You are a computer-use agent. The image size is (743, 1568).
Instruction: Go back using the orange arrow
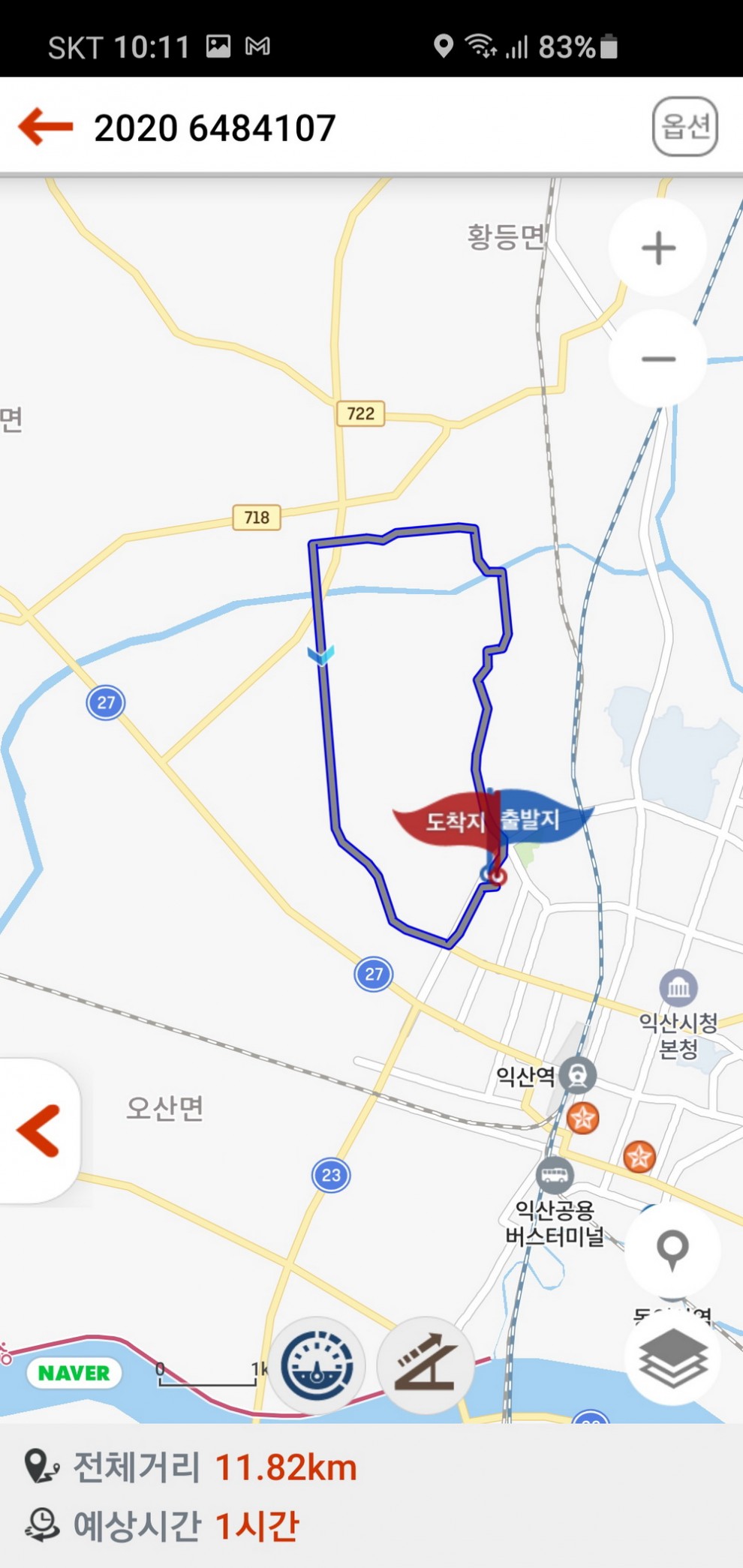46,127
